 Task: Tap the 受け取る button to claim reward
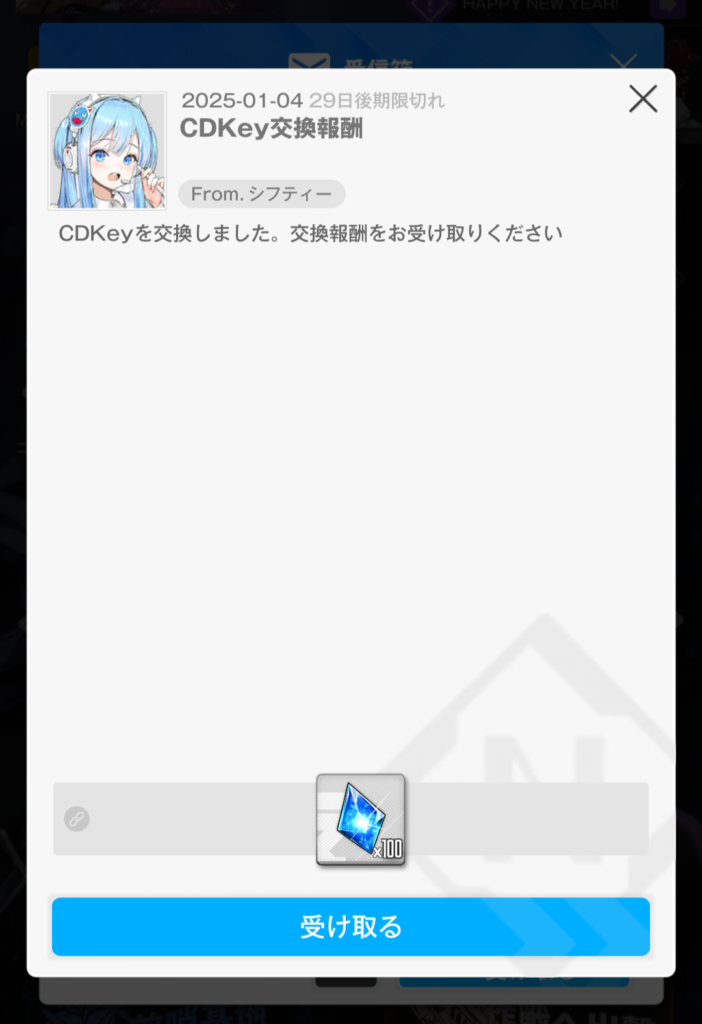(351, 926)
